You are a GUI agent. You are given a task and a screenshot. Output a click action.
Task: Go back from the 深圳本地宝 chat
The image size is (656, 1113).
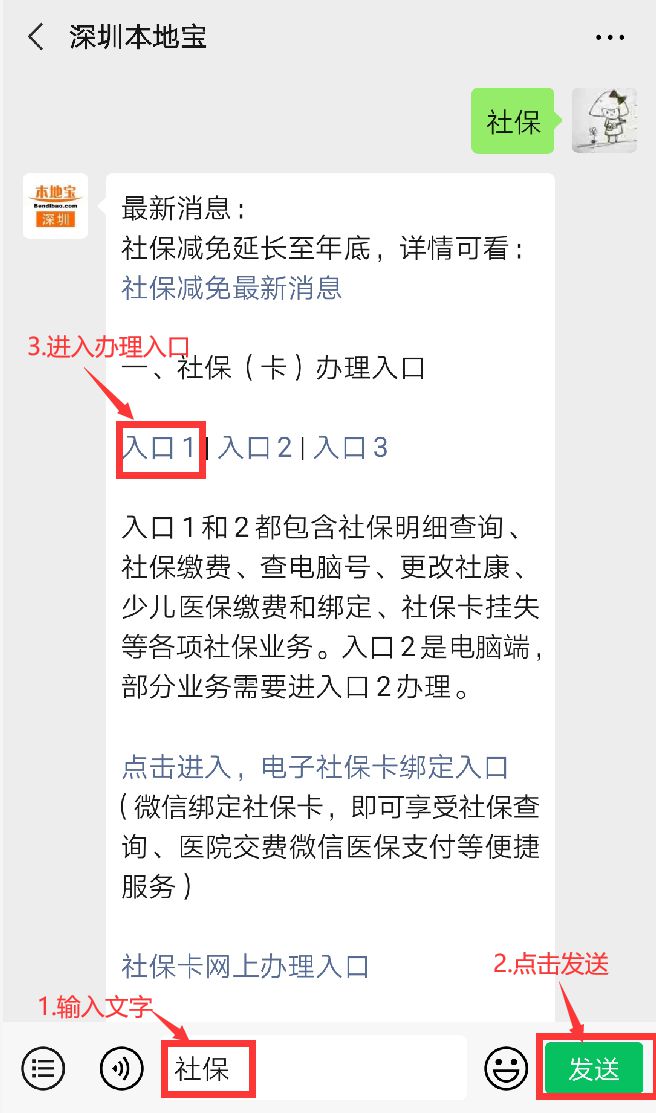tap(37, 38)
